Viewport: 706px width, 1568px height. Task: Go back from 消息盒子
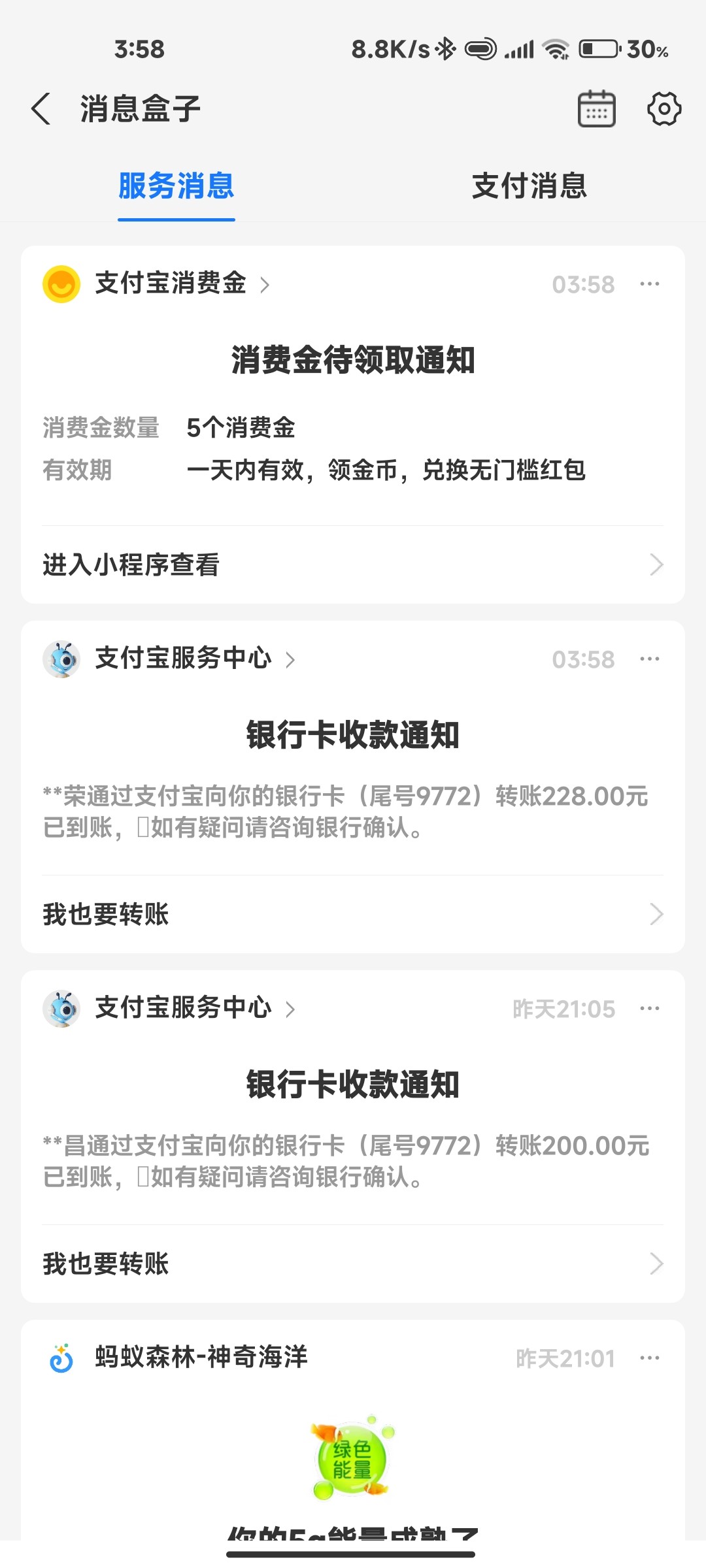tap(41, 108)
